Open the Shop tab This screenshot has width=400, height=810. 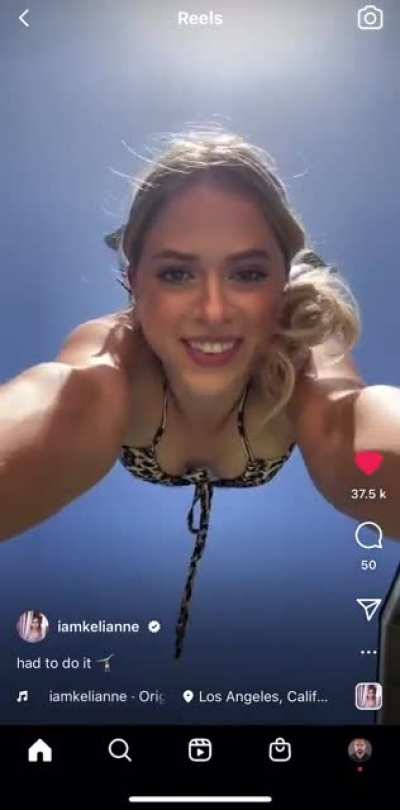(280, 750)
